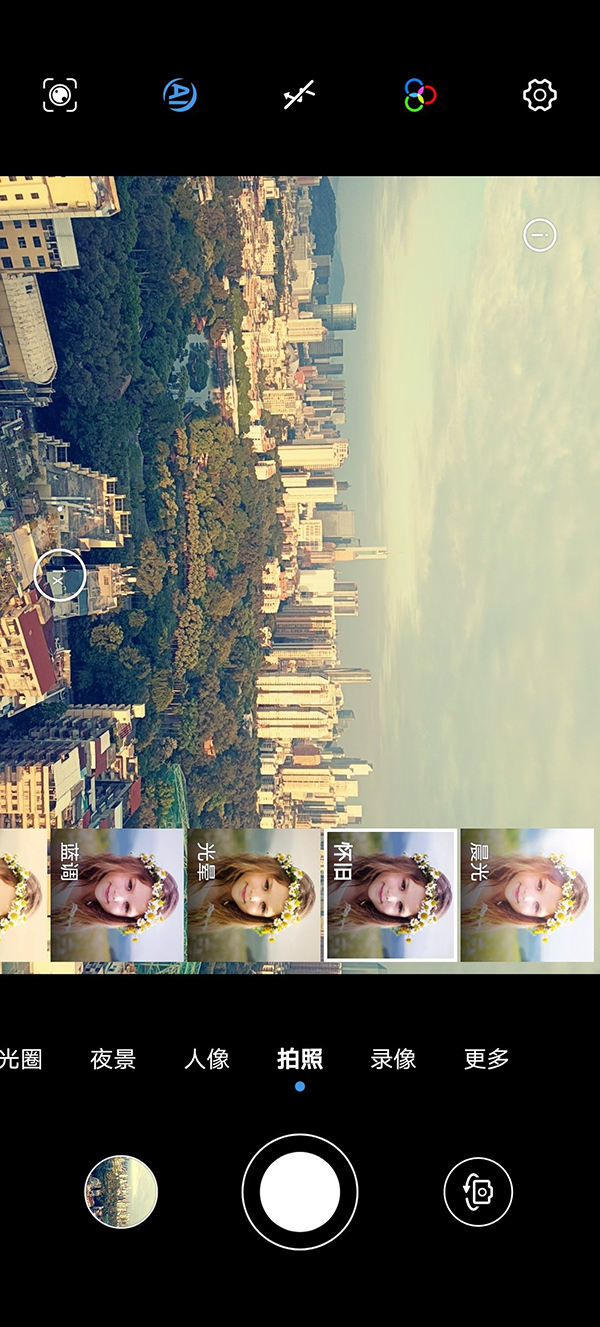
Task: Open 更多 for more modes
Action: pos(487,1059)
